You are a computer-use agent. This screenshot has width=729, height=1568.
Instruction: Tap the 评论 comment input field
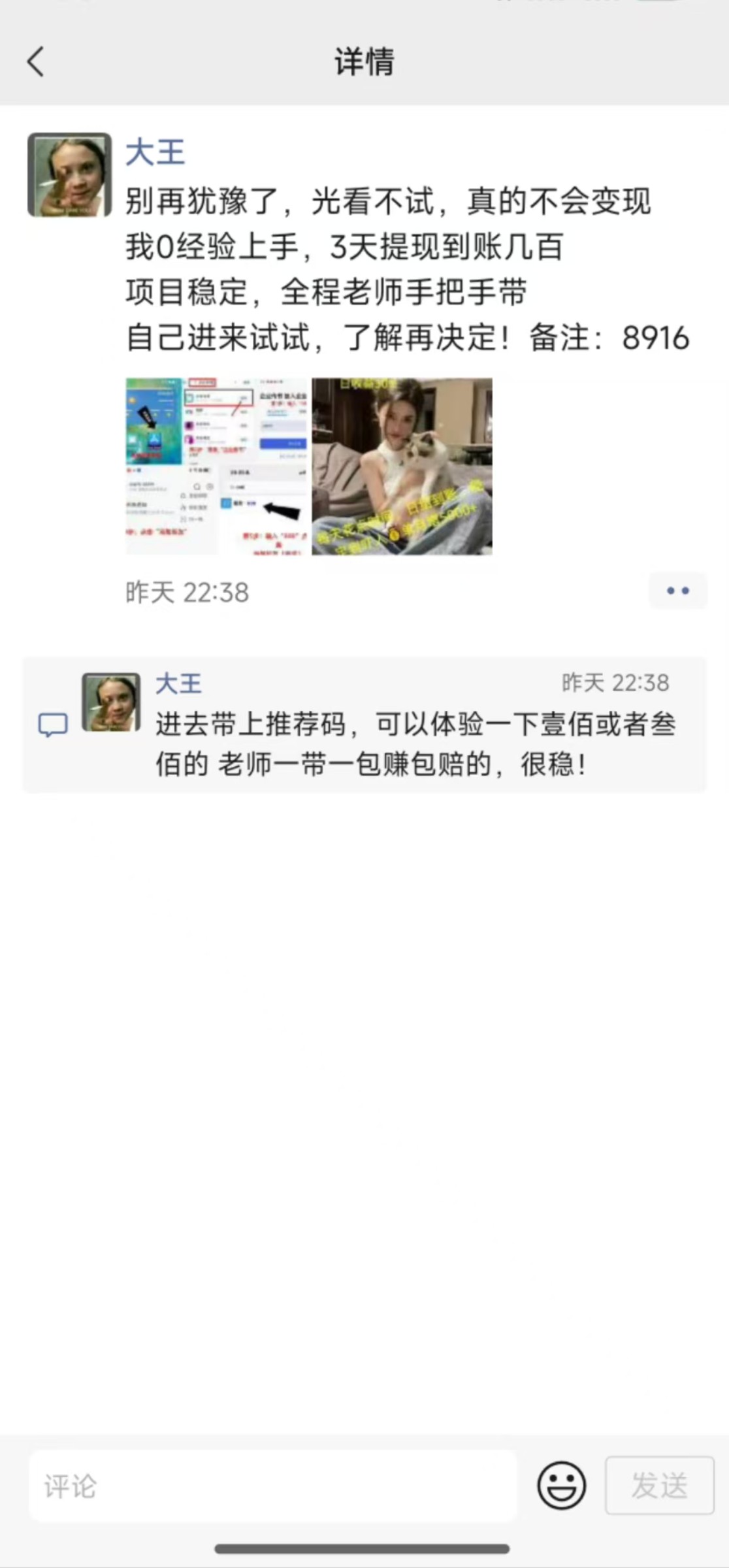pos(273,1486)
